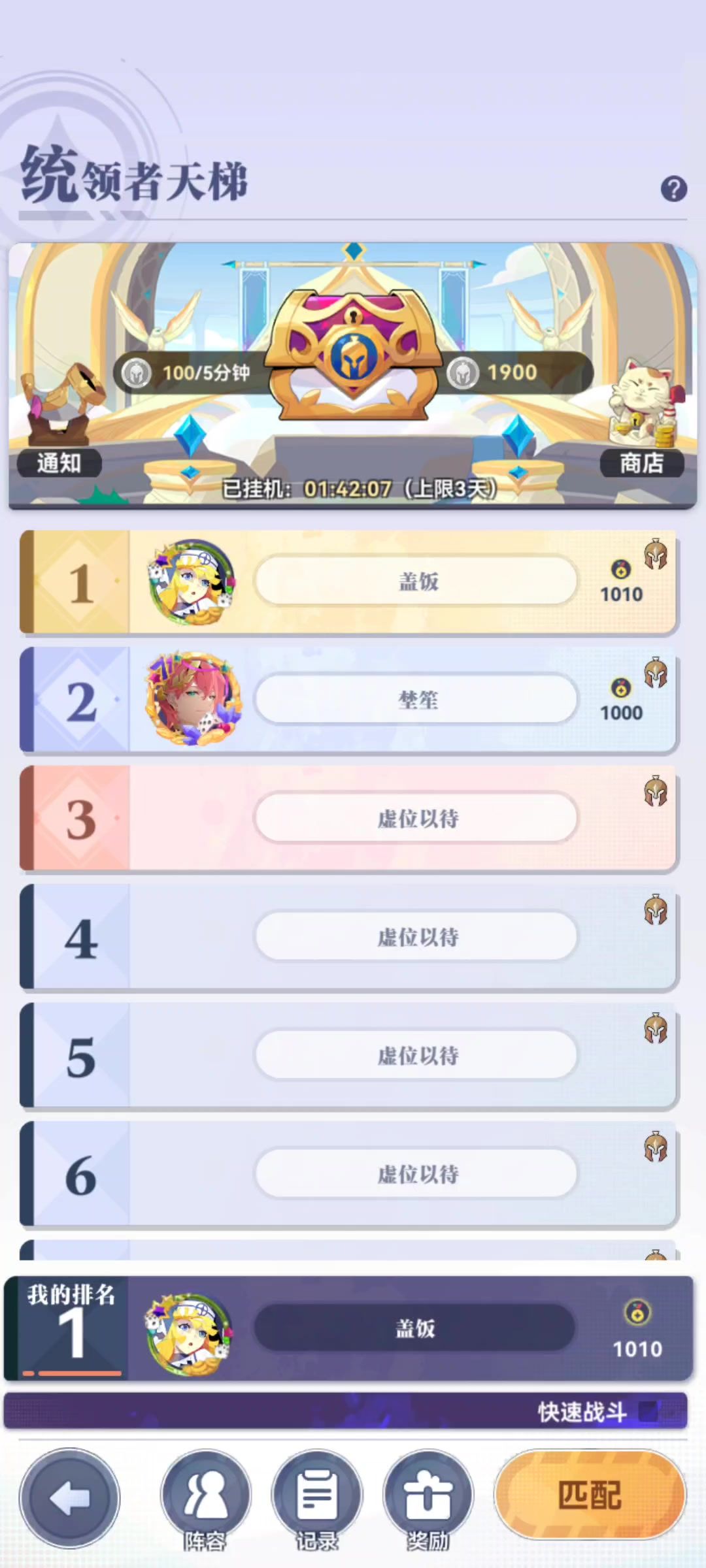
Task: Open the 记录 battle records
Action: coord(317,1497)
